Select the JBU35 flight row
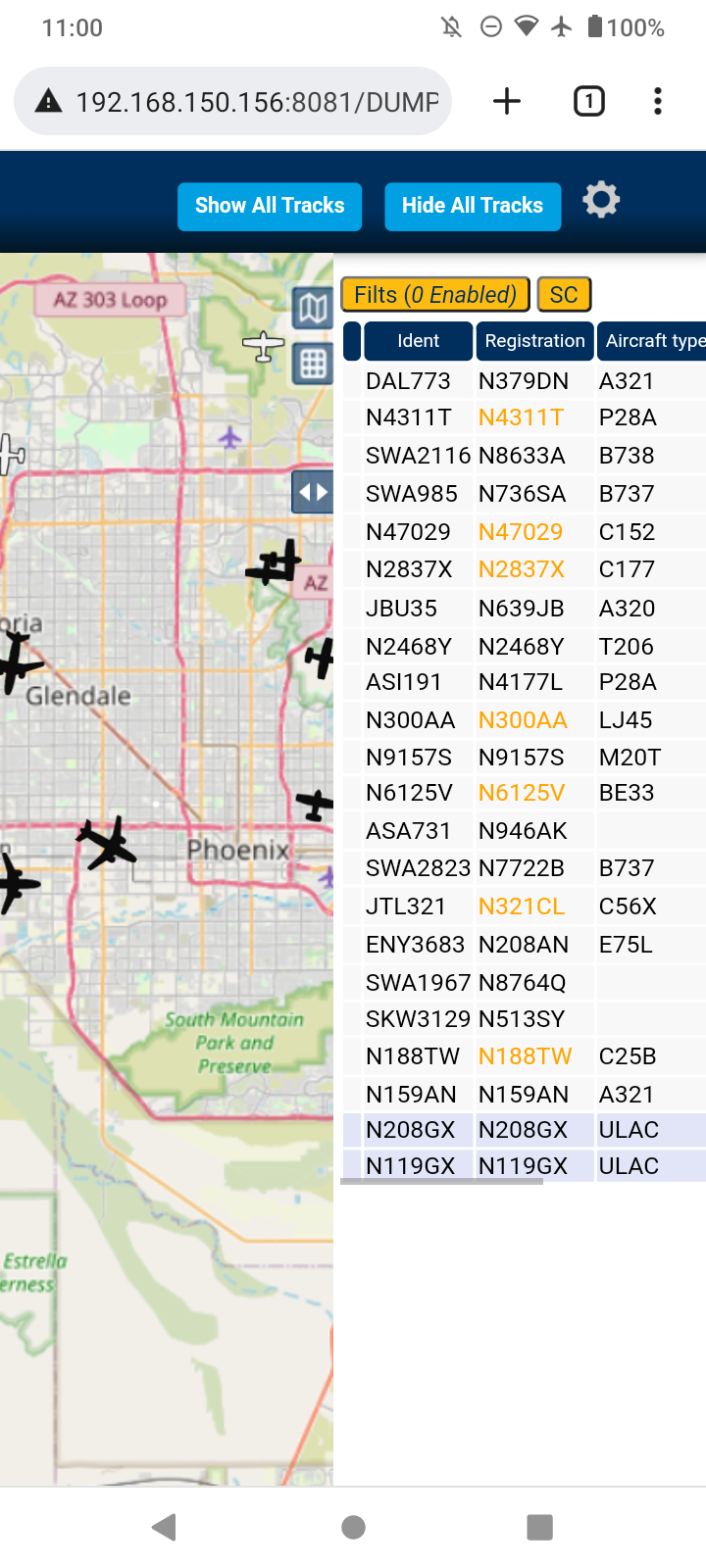This screenshot has width=706, height=1568. 524,609
